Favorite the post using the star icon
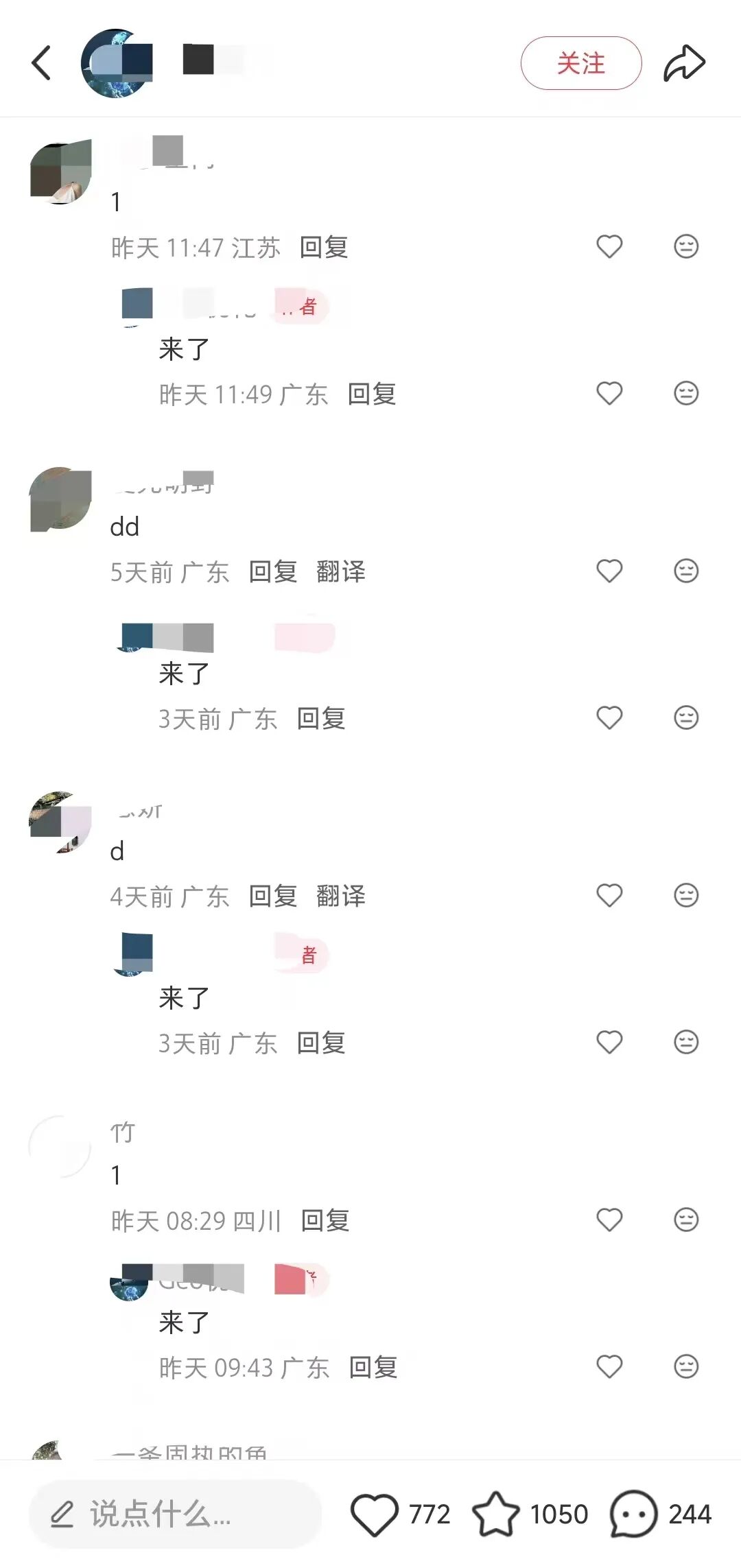 pyautogui.click(x=495, y=1514)
